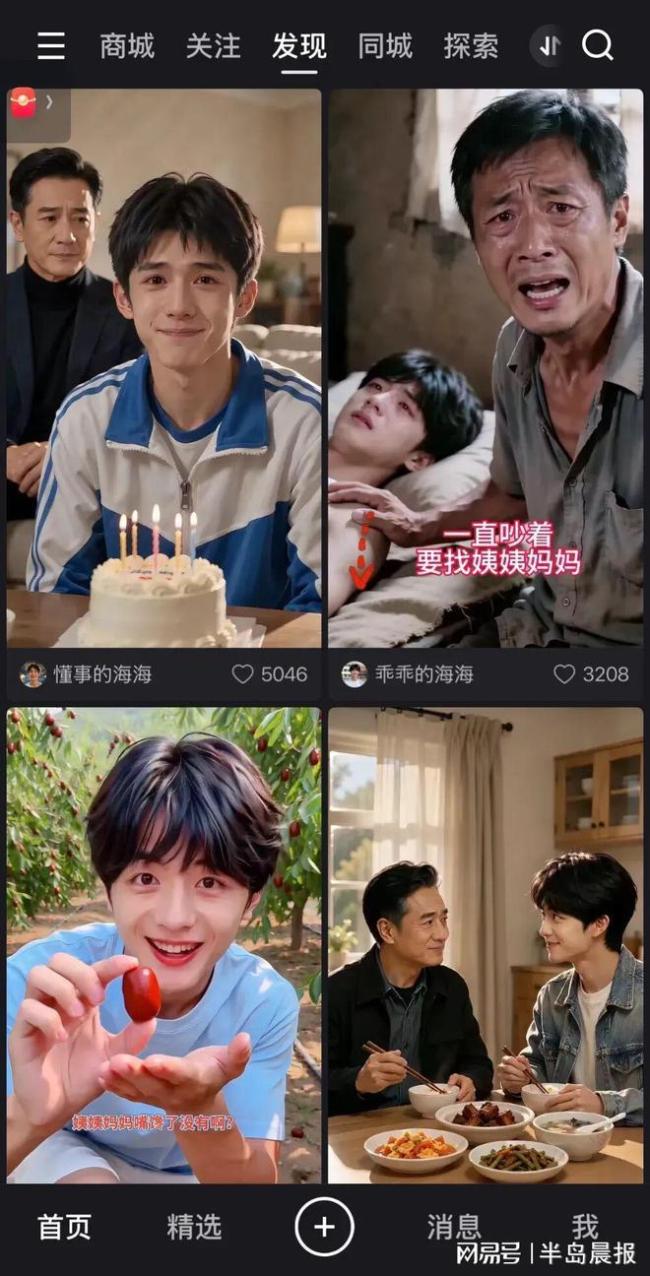Image resolution: width=650 pixels, height=1276 pixels.
Task: Open the 我 profile tab
Action: pos(585,1227)
